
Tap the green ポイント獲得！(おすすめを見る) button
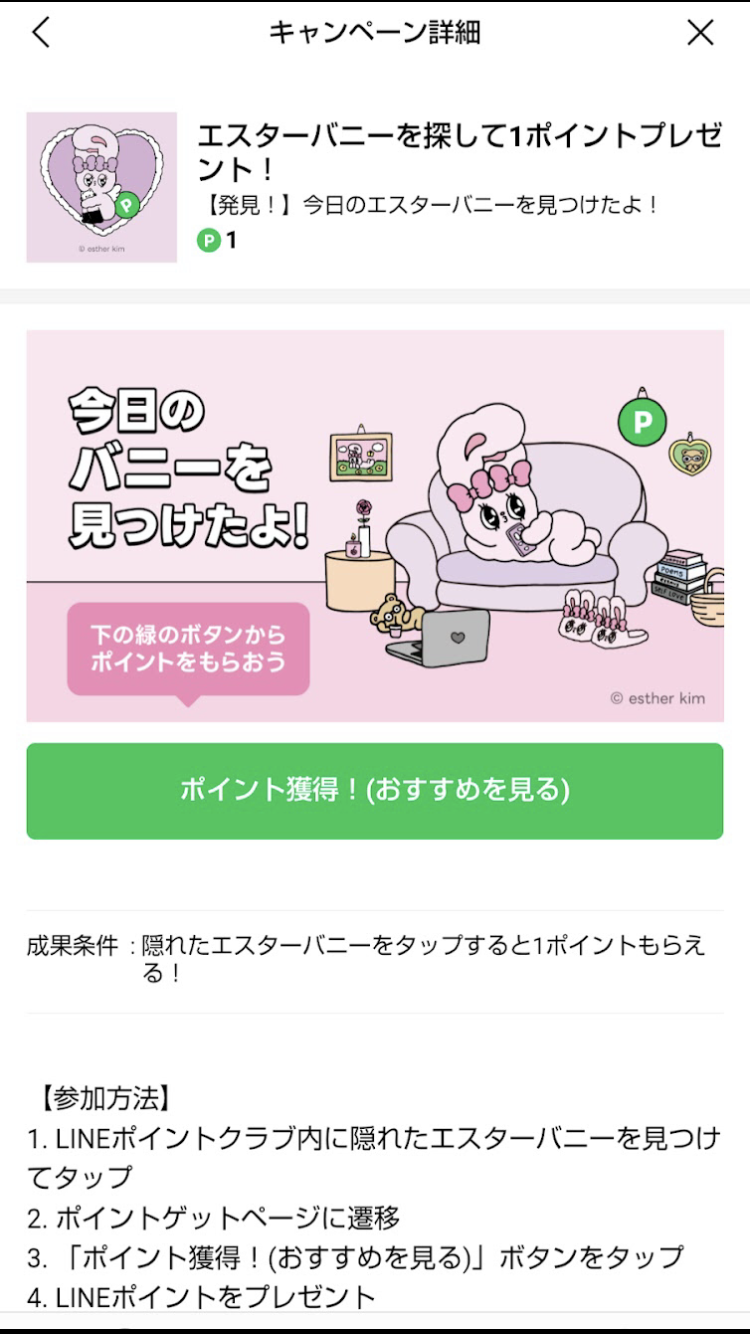(375, 790)
